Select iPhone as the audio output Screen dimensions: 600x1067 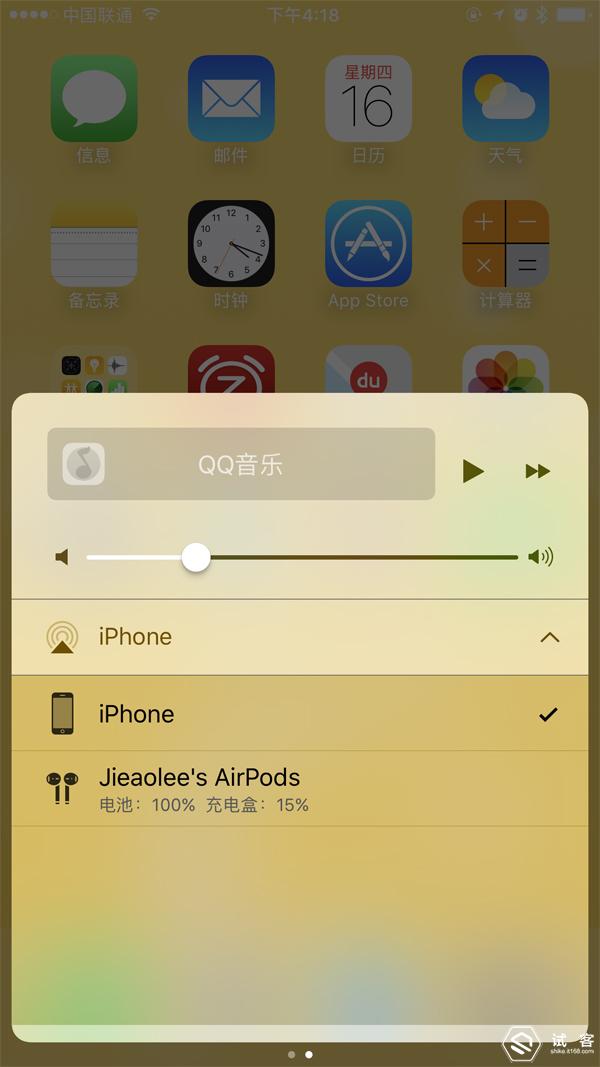pos(300,714)
